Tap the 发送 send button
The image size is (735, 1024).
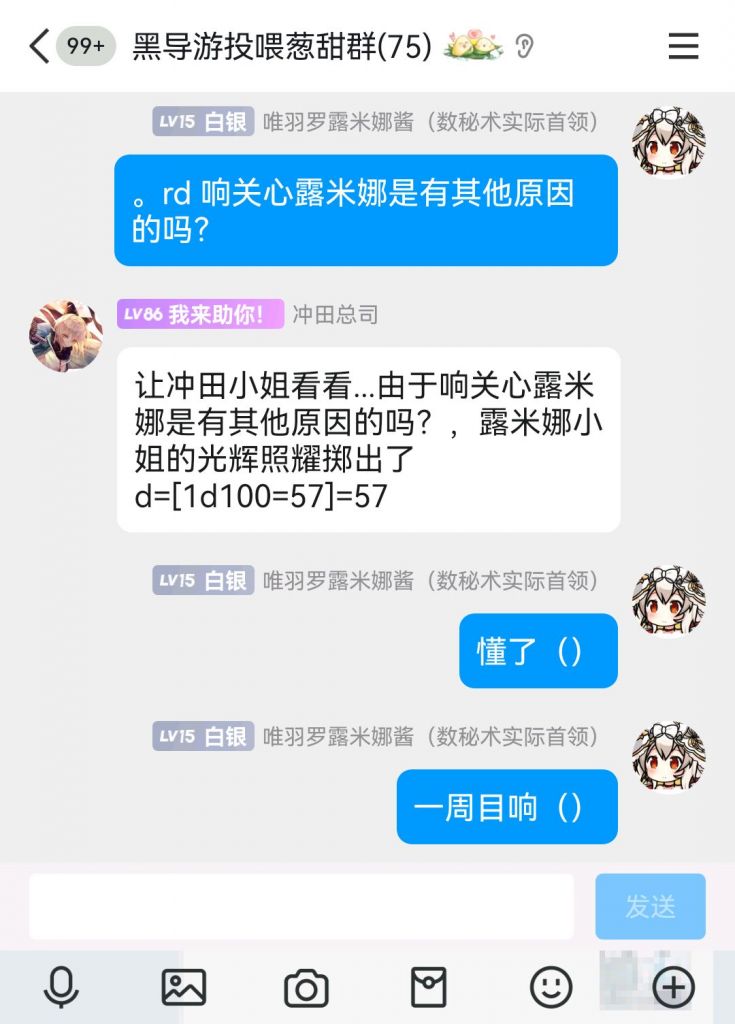point(650,906)
